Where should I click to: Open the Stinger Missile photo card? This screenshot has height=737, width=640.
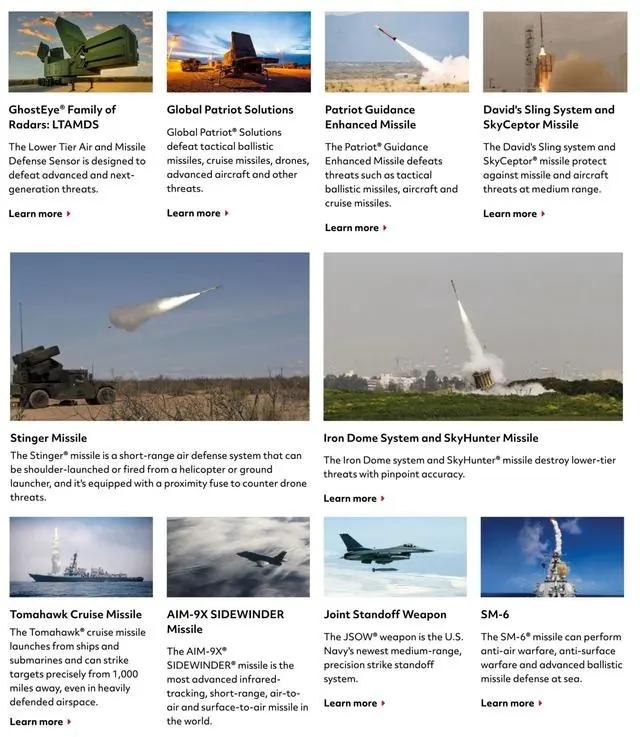(160, 336)
